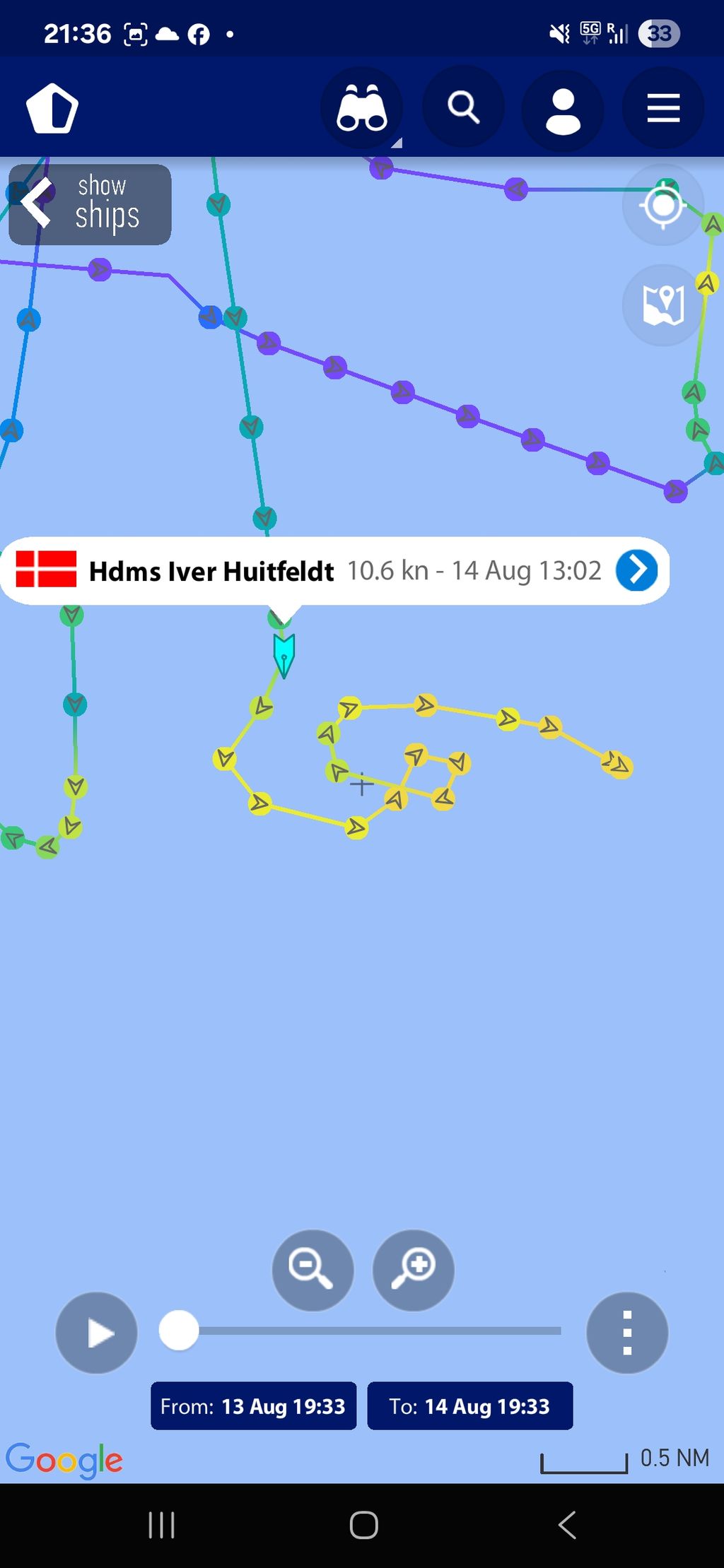Viewport: 724px width, 1568px height.
Task: Open the home logo icon
Action: (x=52, y=108)
